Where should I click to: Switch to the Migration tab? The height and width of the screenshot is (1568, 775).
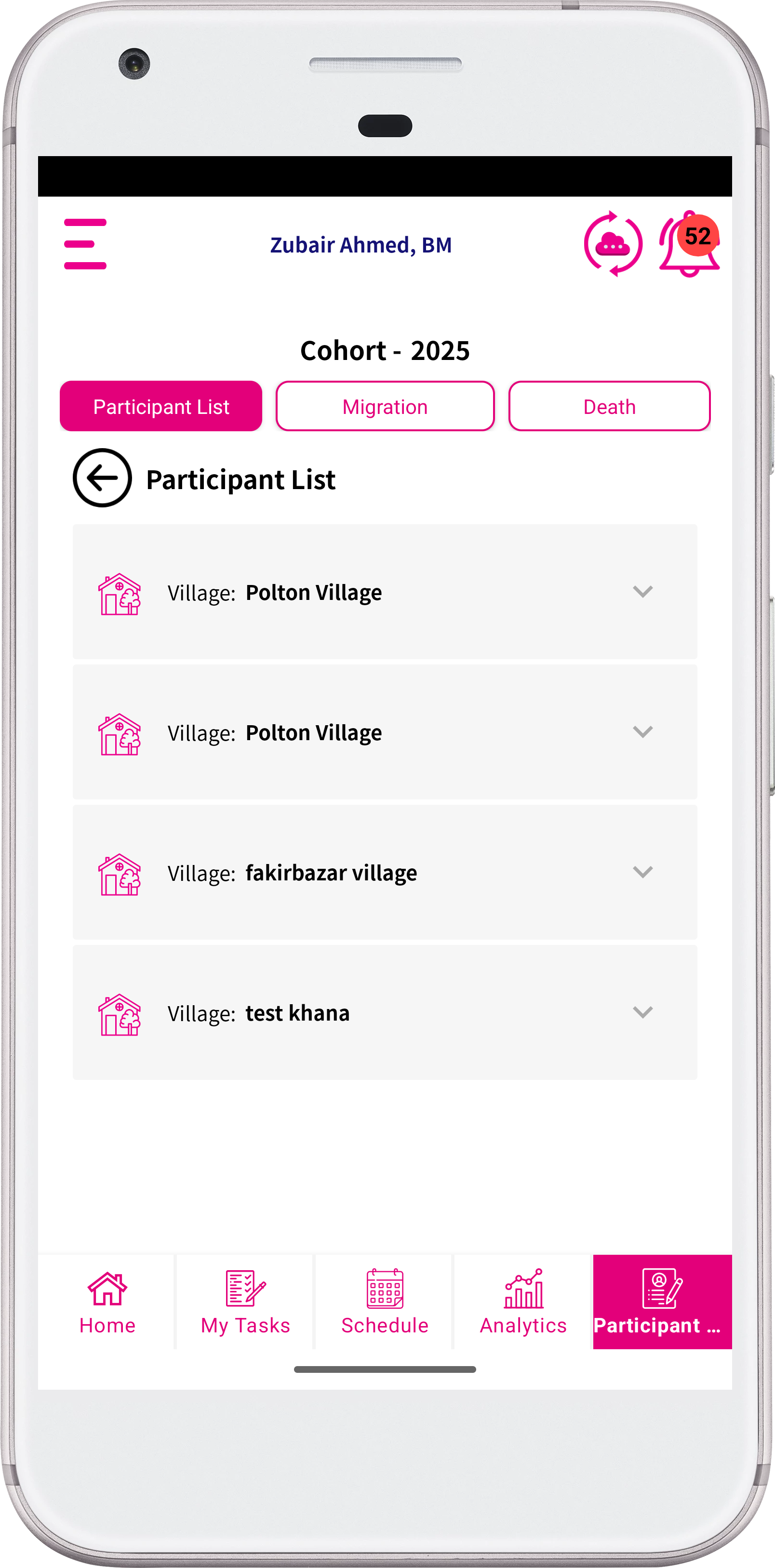385,406
